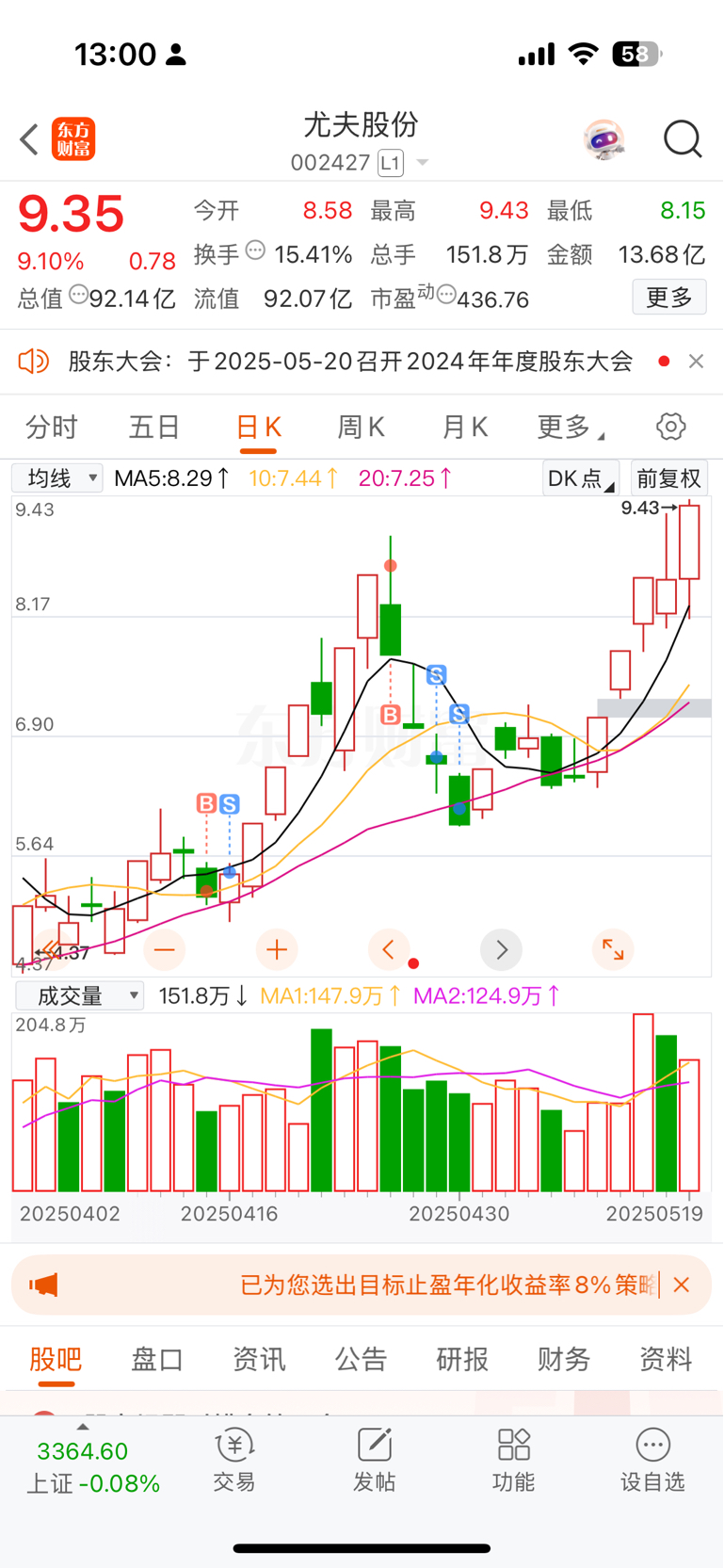
Task: Go back using the top-left arrow
Action: pos(29,139)
